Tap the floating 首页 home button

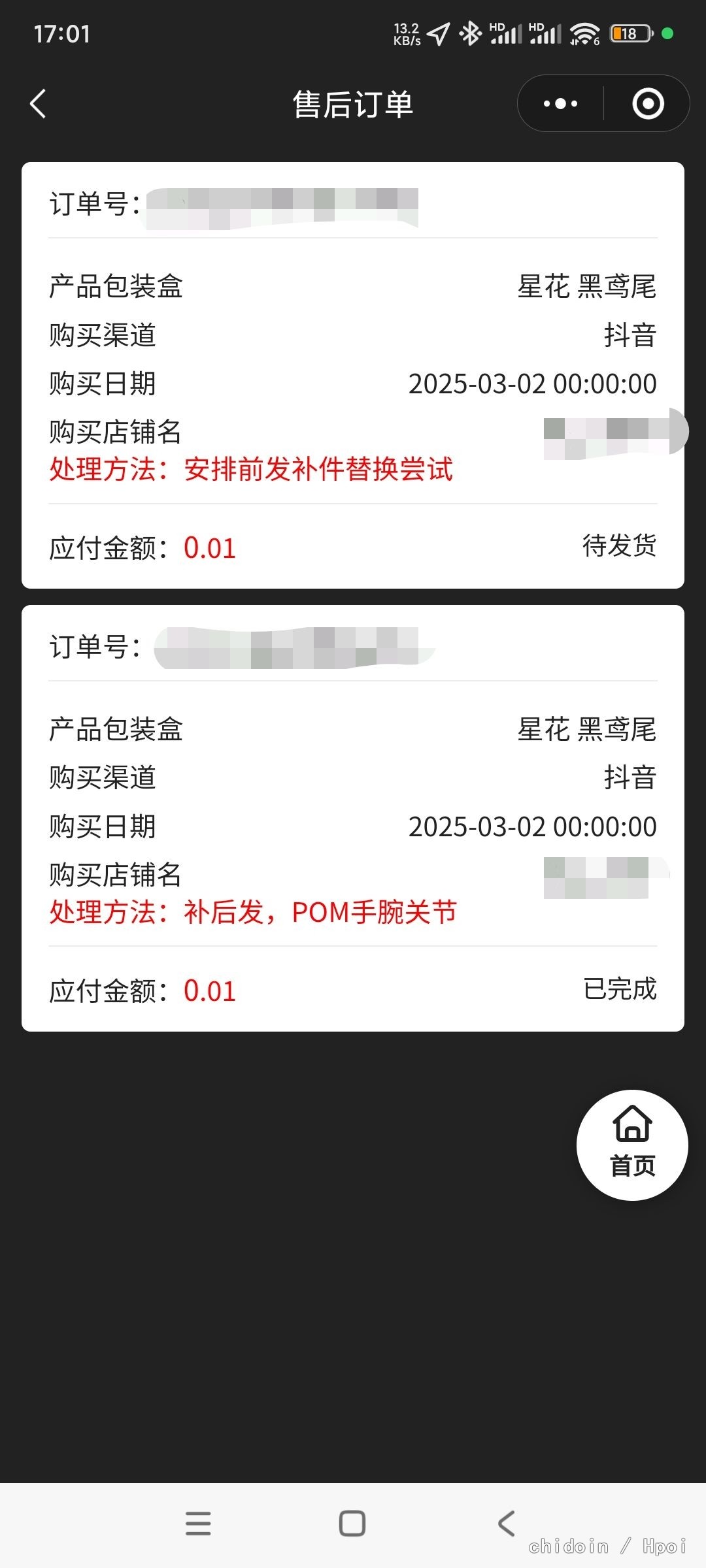click(632, 1145)
